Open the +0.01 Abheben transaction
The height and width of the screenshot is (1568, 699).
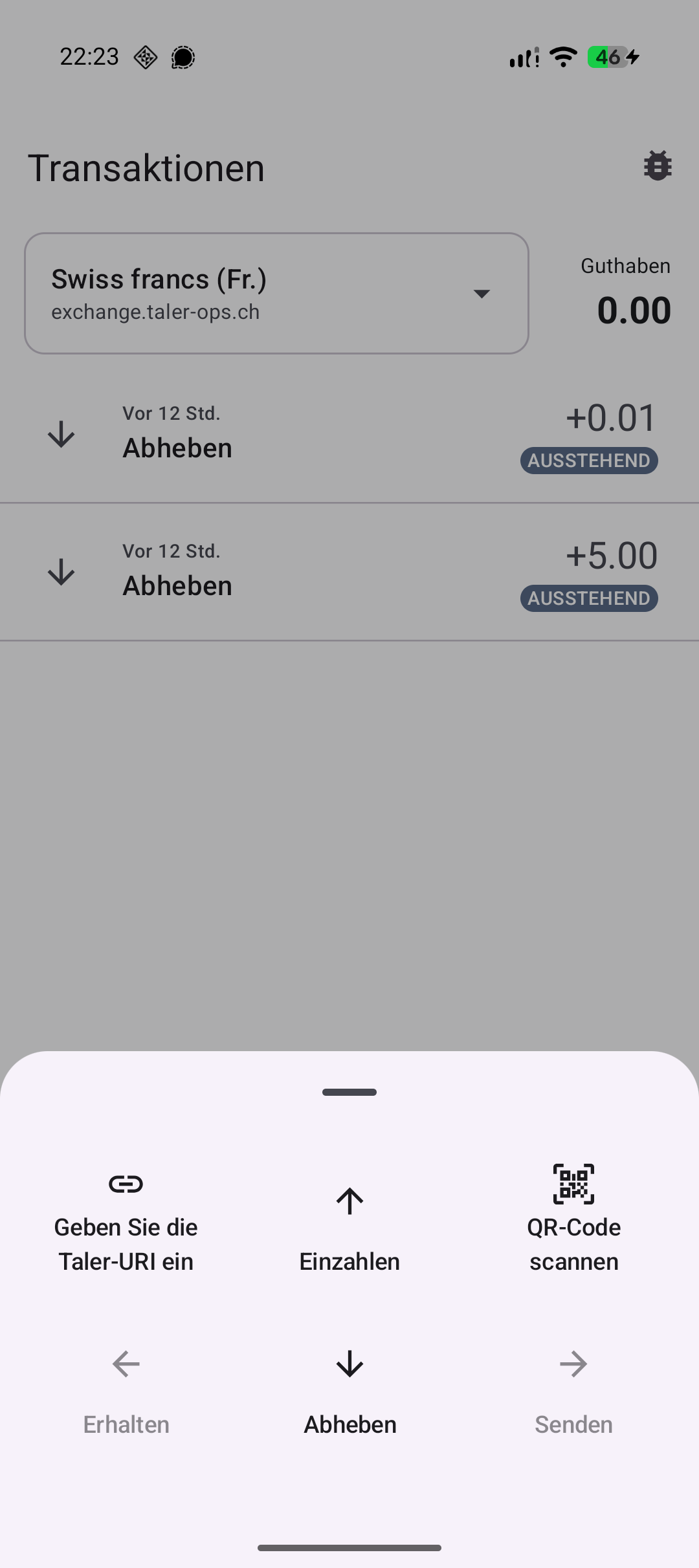(x=349, y=435)
